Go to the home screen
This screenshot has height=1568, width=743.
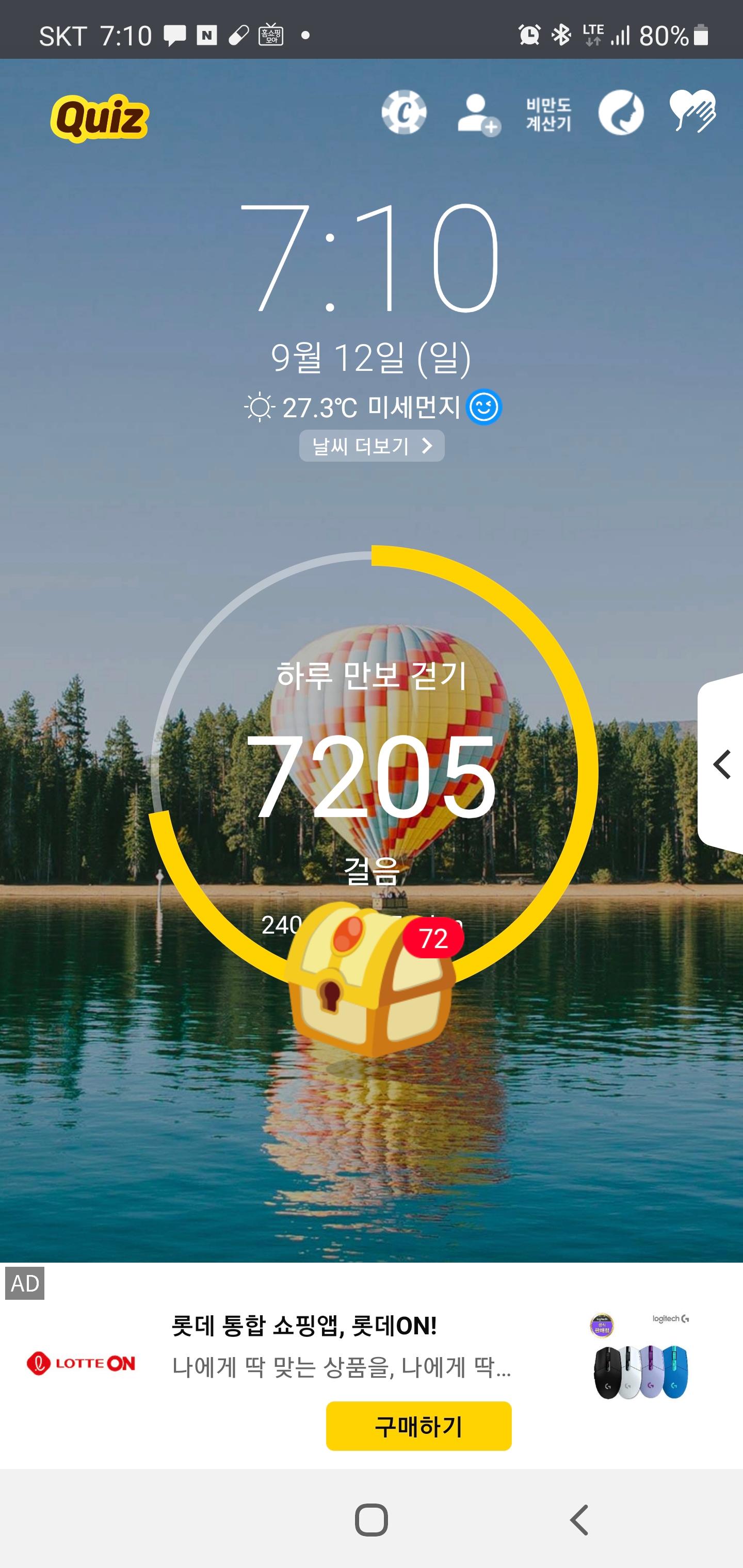pyautogui.click(x=371, y=1520)
